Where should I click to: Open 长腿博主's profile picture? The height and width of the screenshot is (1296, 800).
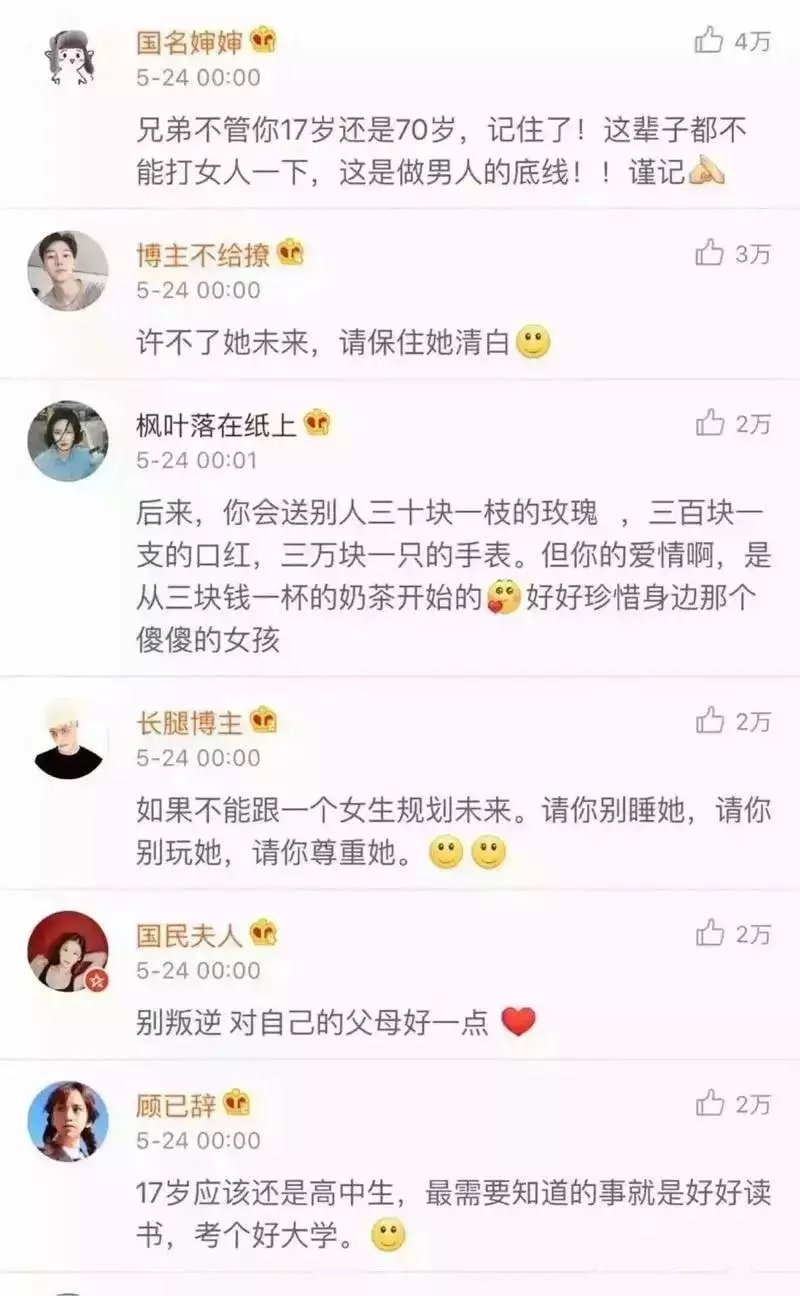[x=68, y=738]
